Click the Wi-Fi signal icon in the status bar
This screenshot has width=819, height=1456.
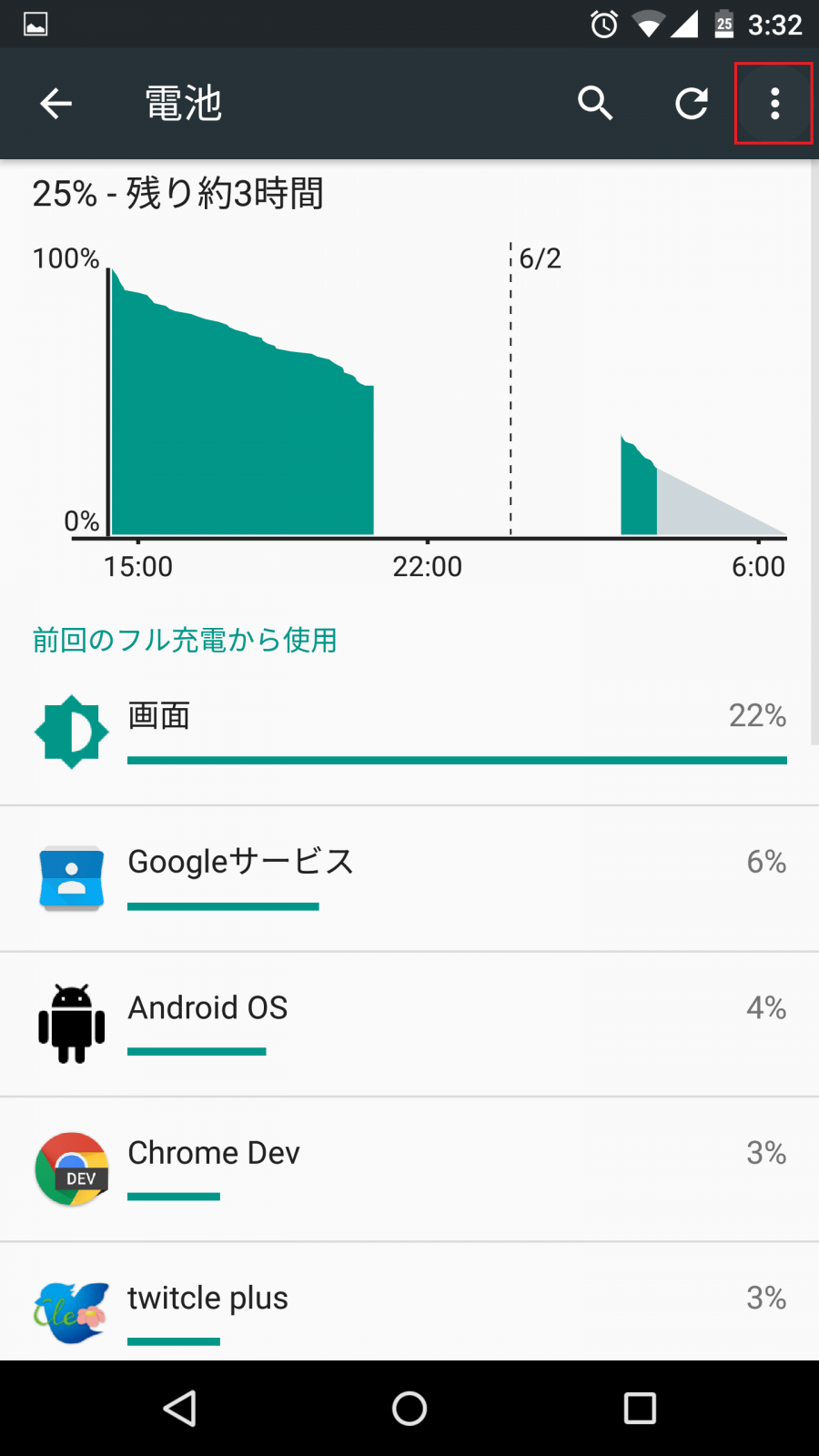[x=646, y=25]
